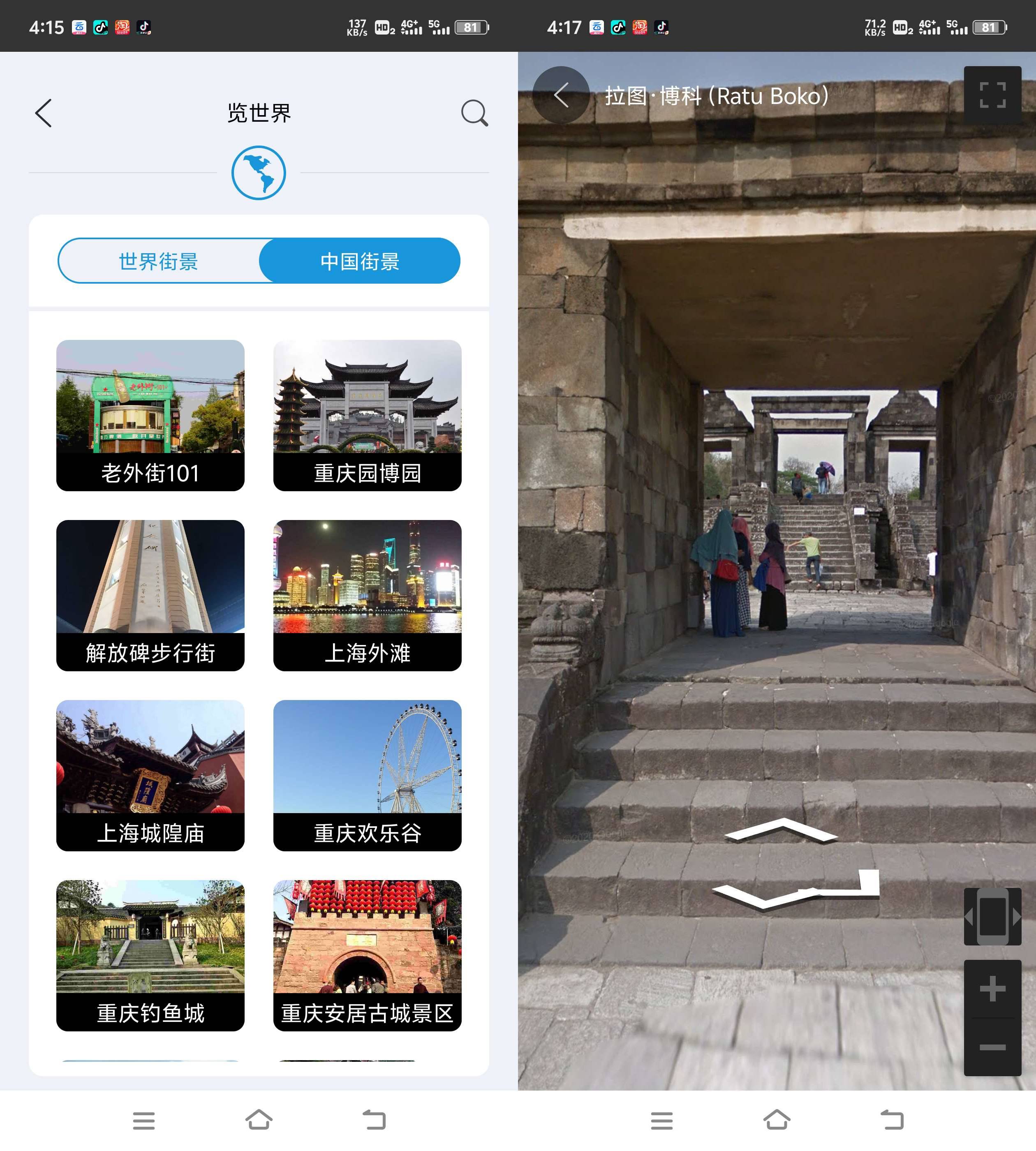Exit the Ratu Boko street view

coord(561,95)
